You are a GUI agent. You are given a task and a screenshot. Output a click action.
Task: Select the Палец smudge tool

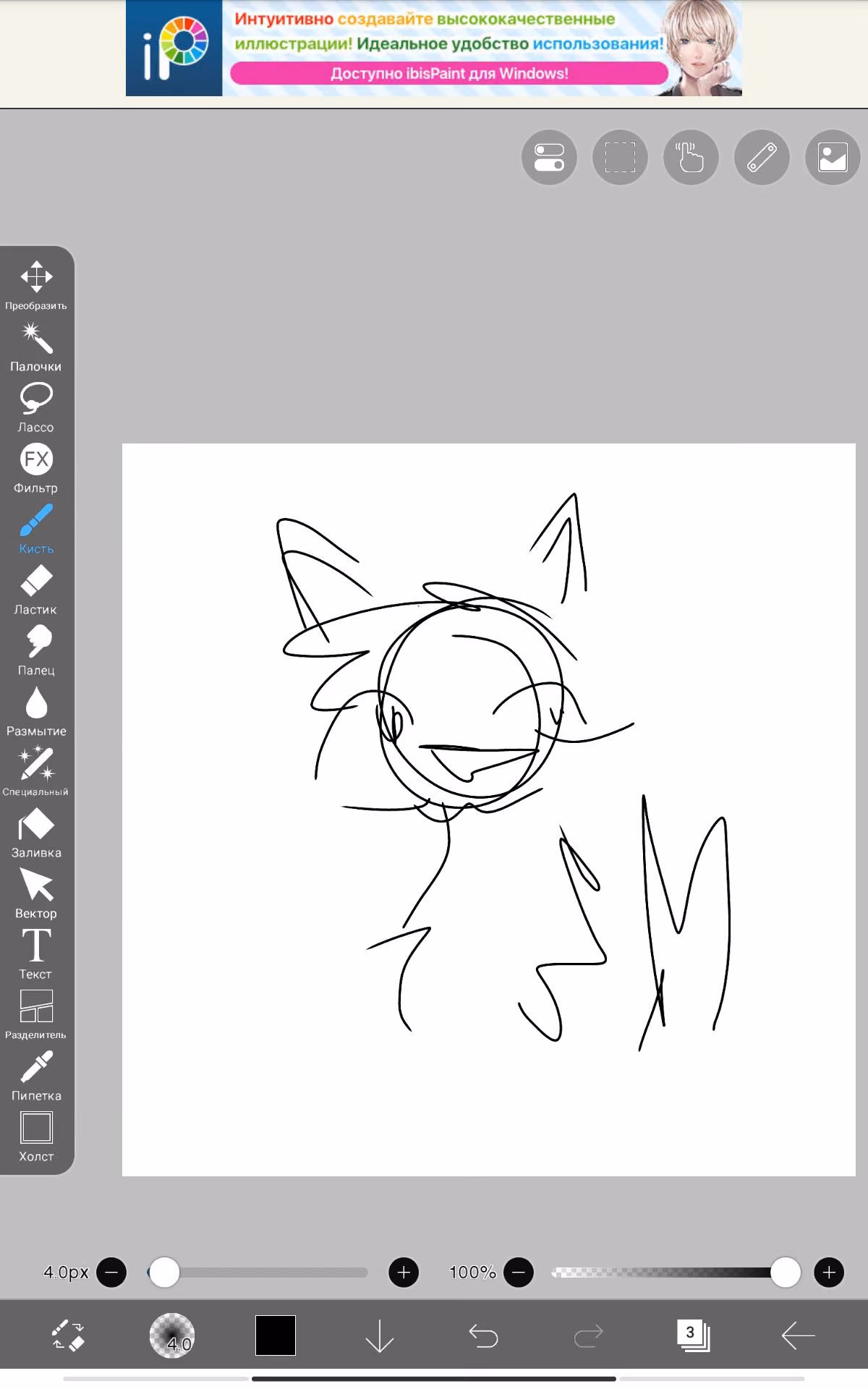pyautogui.click(x=36, y=650)
